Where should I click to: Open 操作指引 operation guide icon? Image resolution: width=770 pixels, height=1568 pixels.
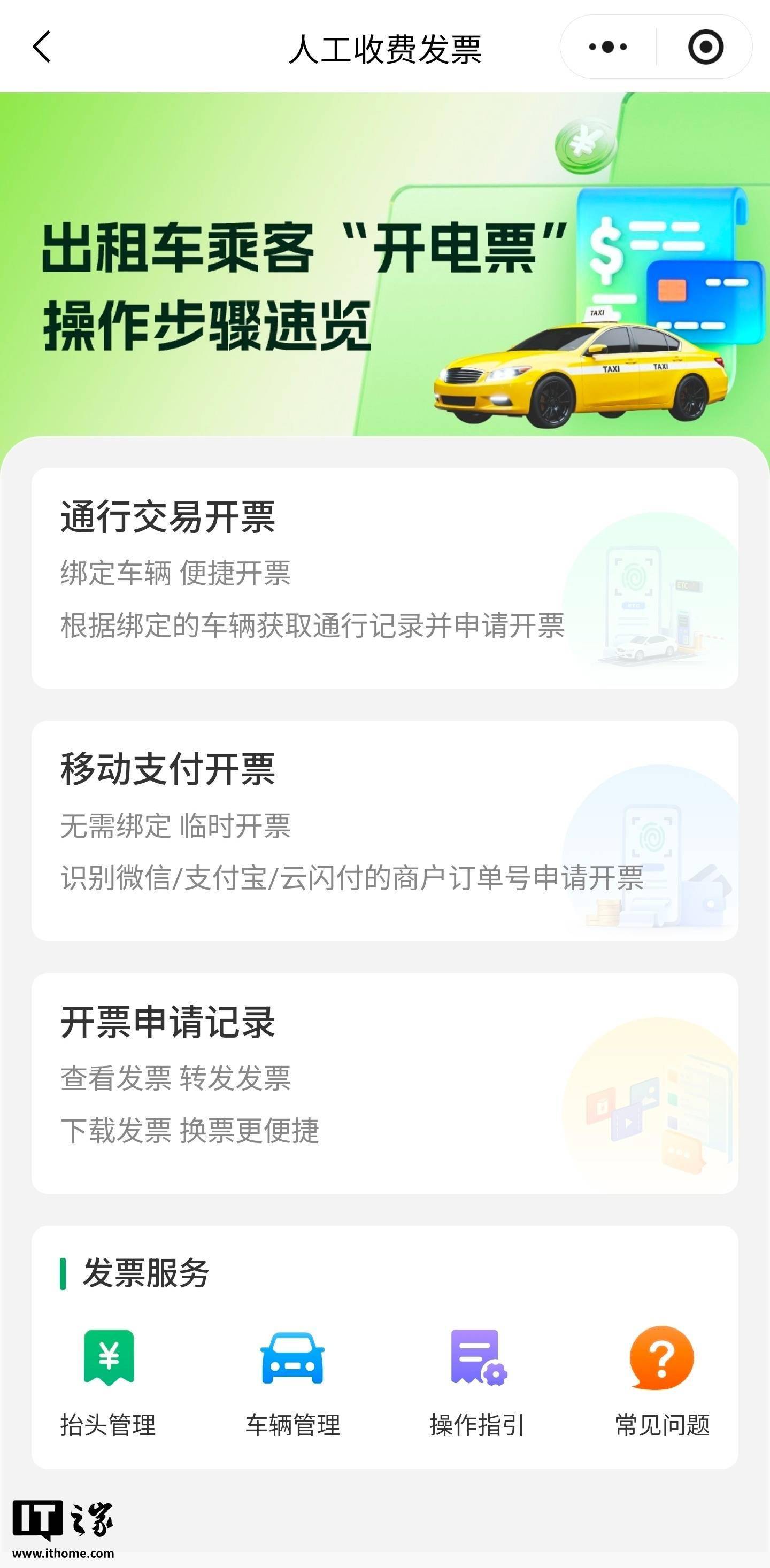(x=479, y=1366)
